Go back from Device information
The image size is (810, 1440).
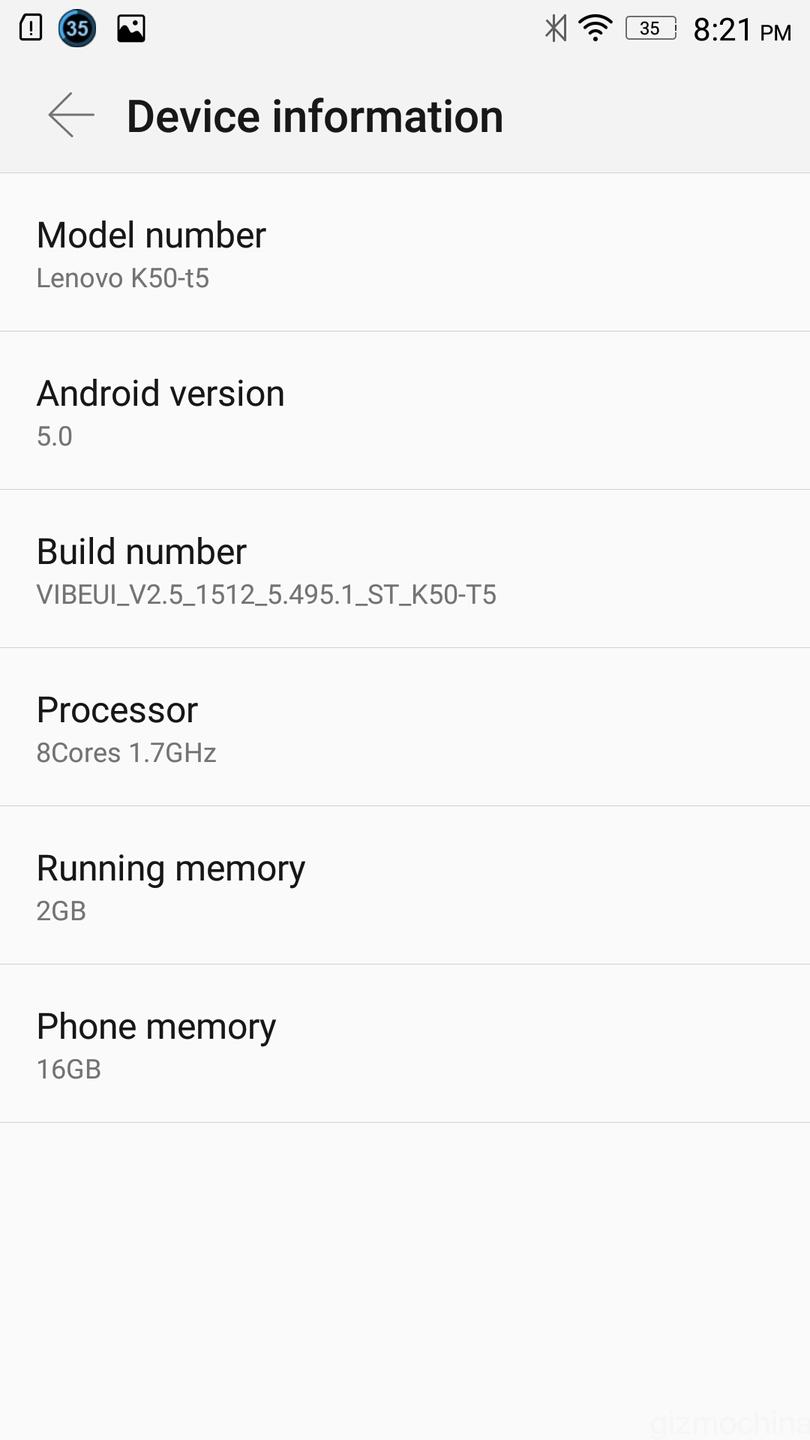point(71,116)
